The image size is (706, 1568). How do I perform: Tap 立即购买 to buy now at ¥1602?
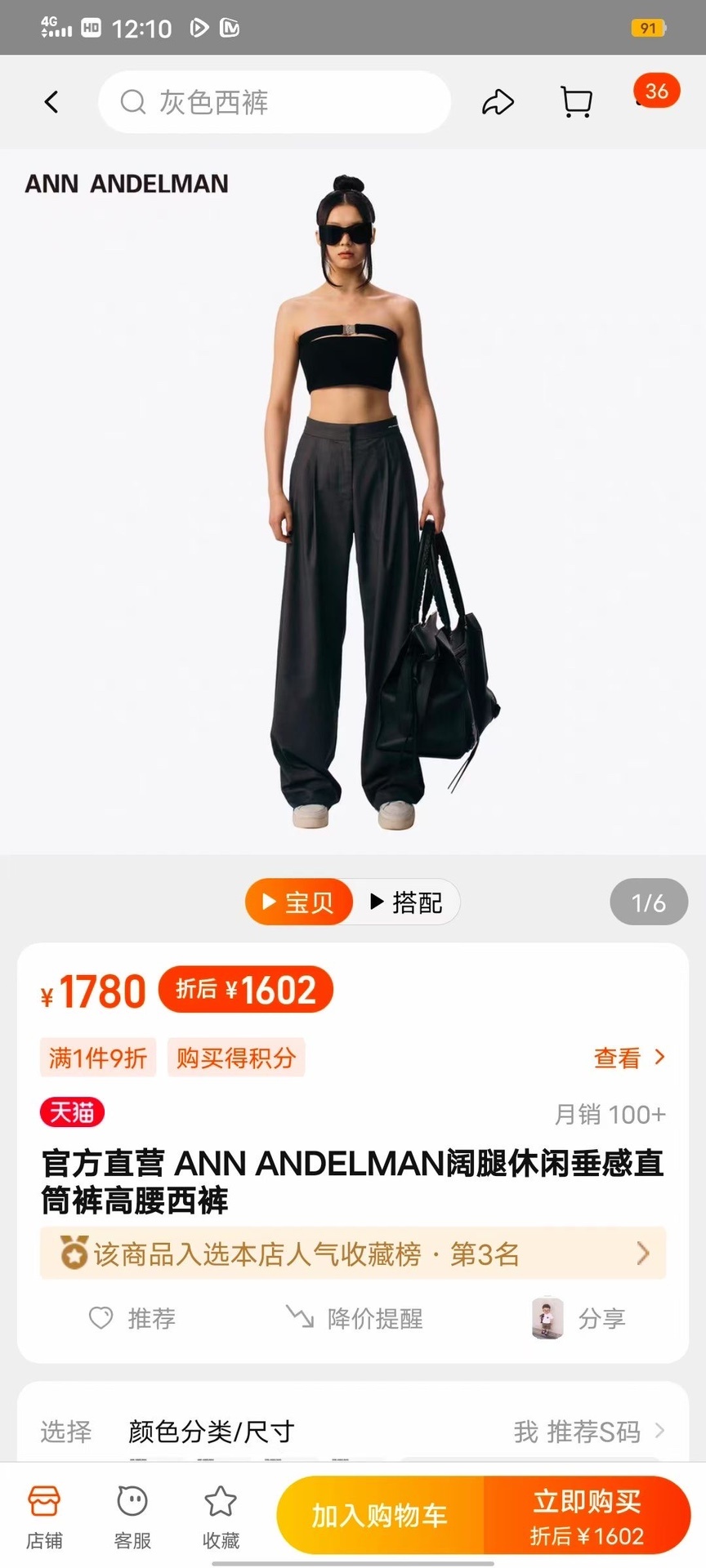pyautogui.click(x=587, y=1516)
